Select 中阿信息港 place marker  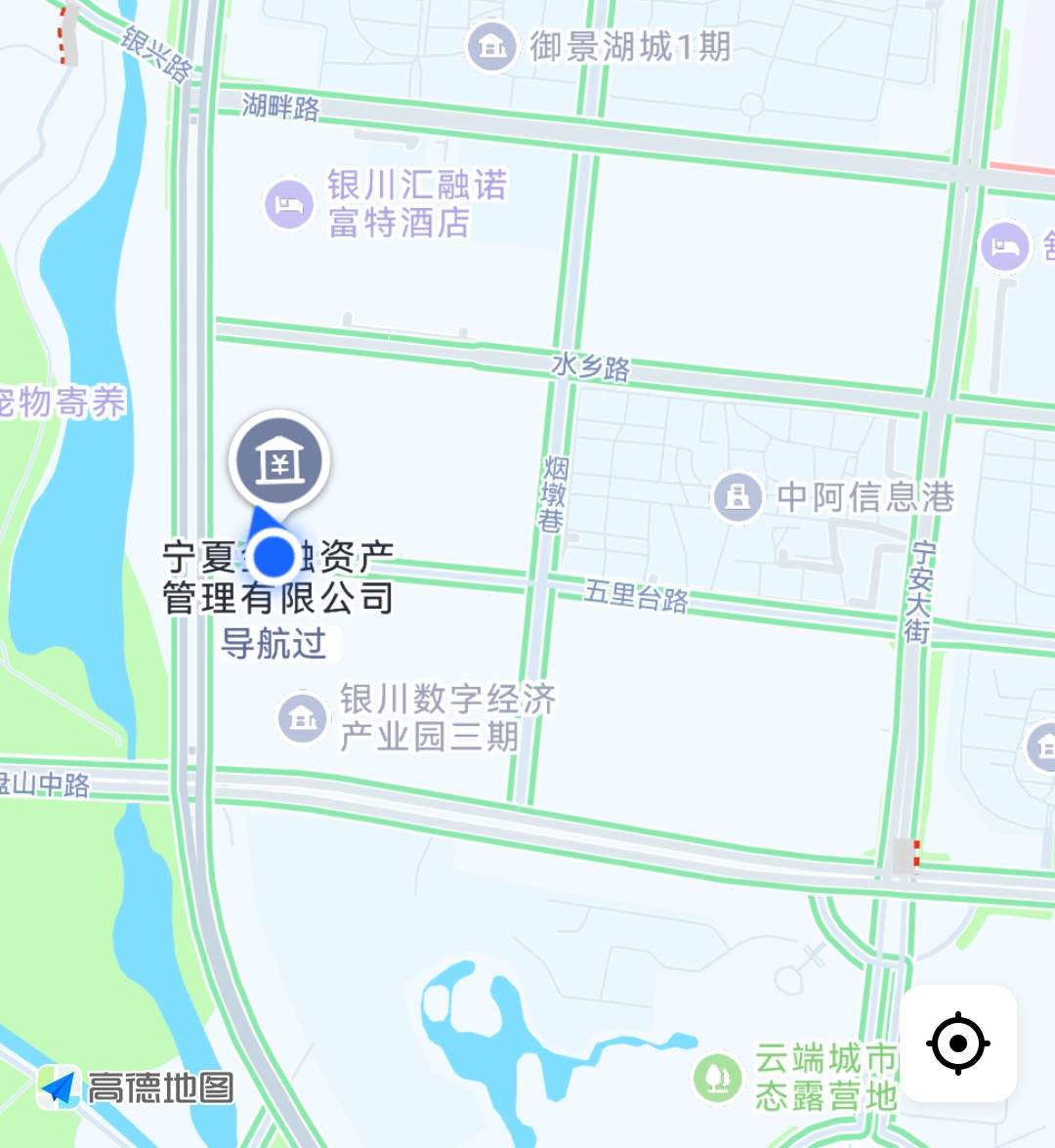tap(738, 496)
